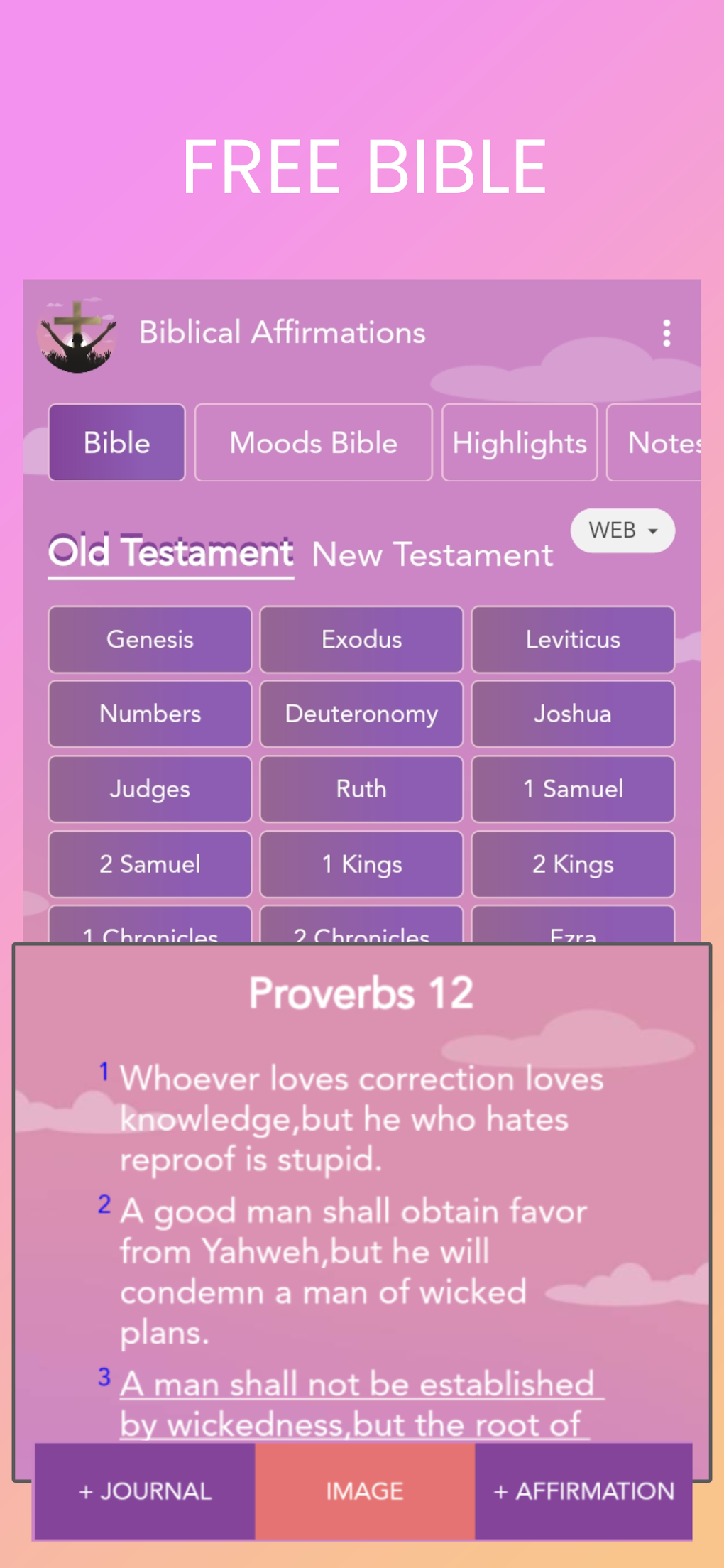Select the Bible tab

pyautogui.click(x=116, y=442)
